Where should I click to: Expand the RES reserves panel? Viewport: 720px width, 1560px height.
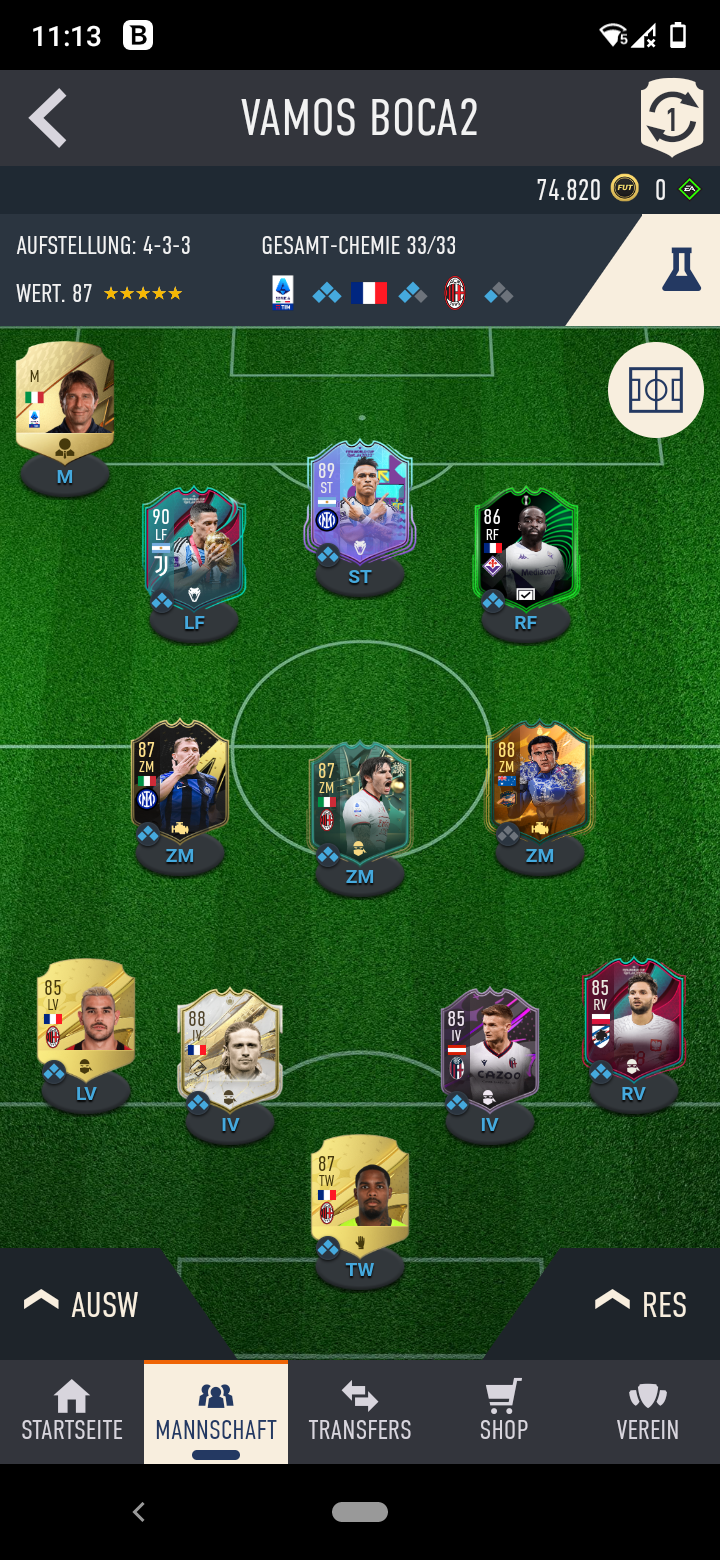[641, 1304]
